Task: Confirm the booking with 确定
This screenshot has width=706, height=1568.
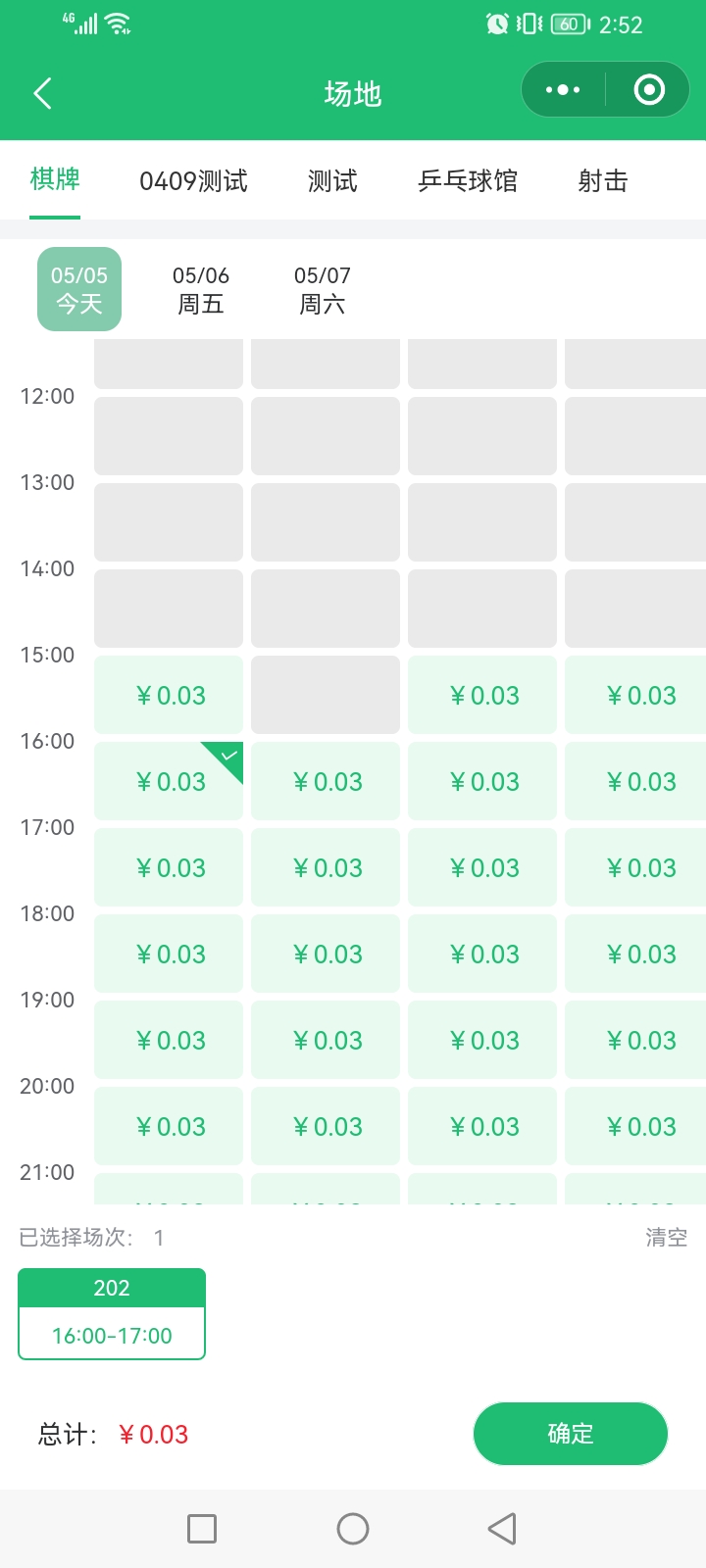Action: pos(571,1434)
